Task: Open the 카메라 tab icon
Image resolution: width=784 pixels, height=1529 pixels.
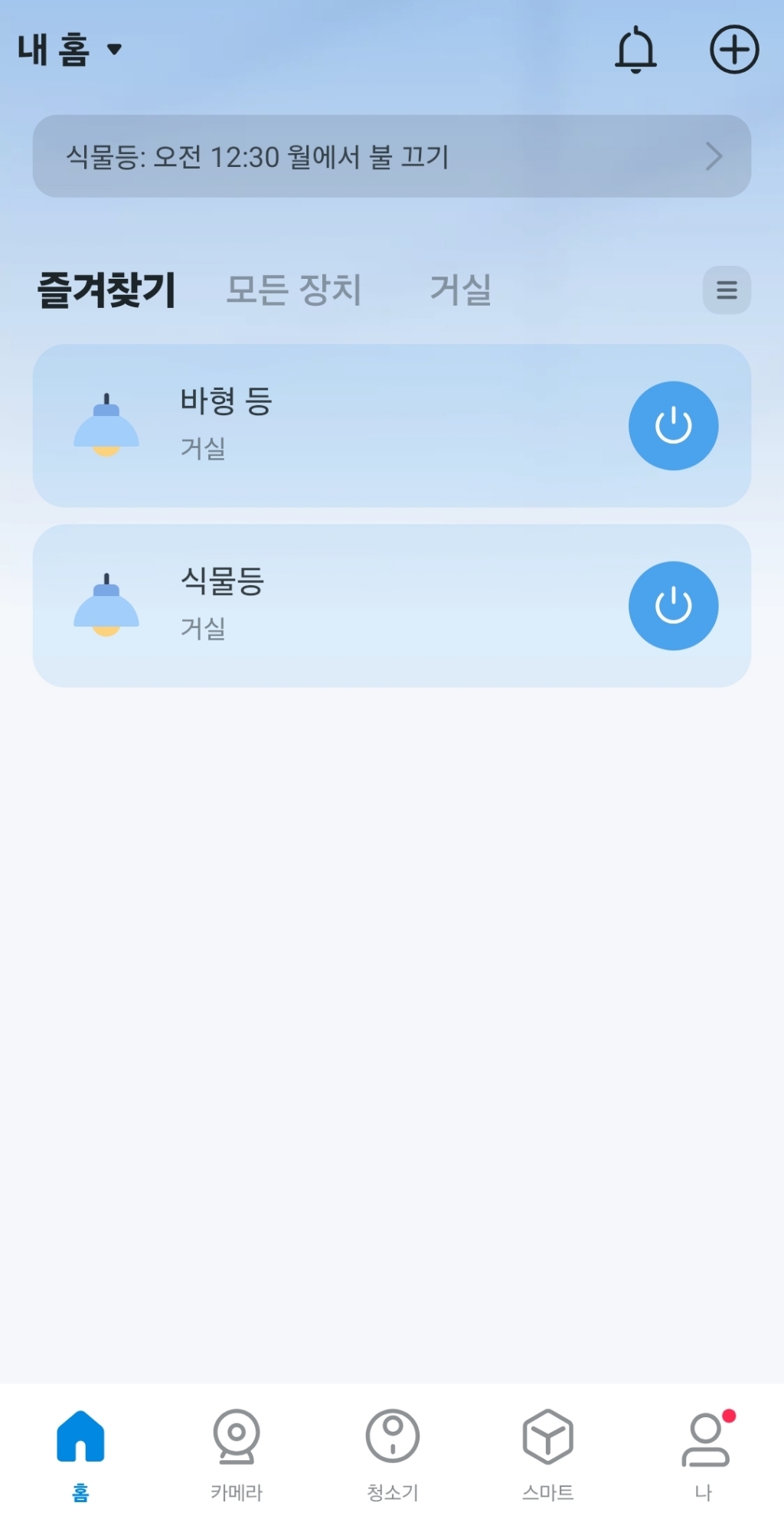Action: (x=236, y=1439)
